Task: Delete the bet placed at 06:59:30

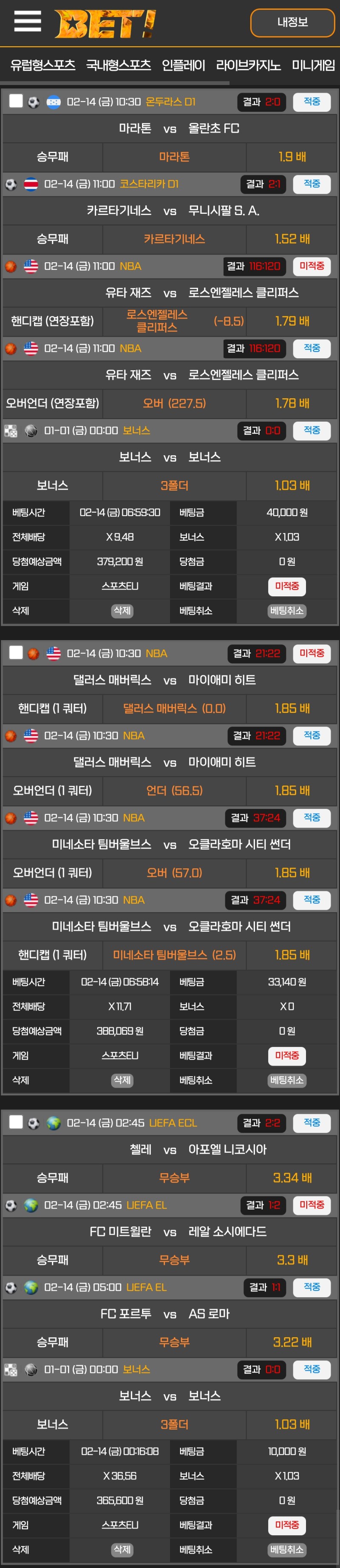Action: 122,610
